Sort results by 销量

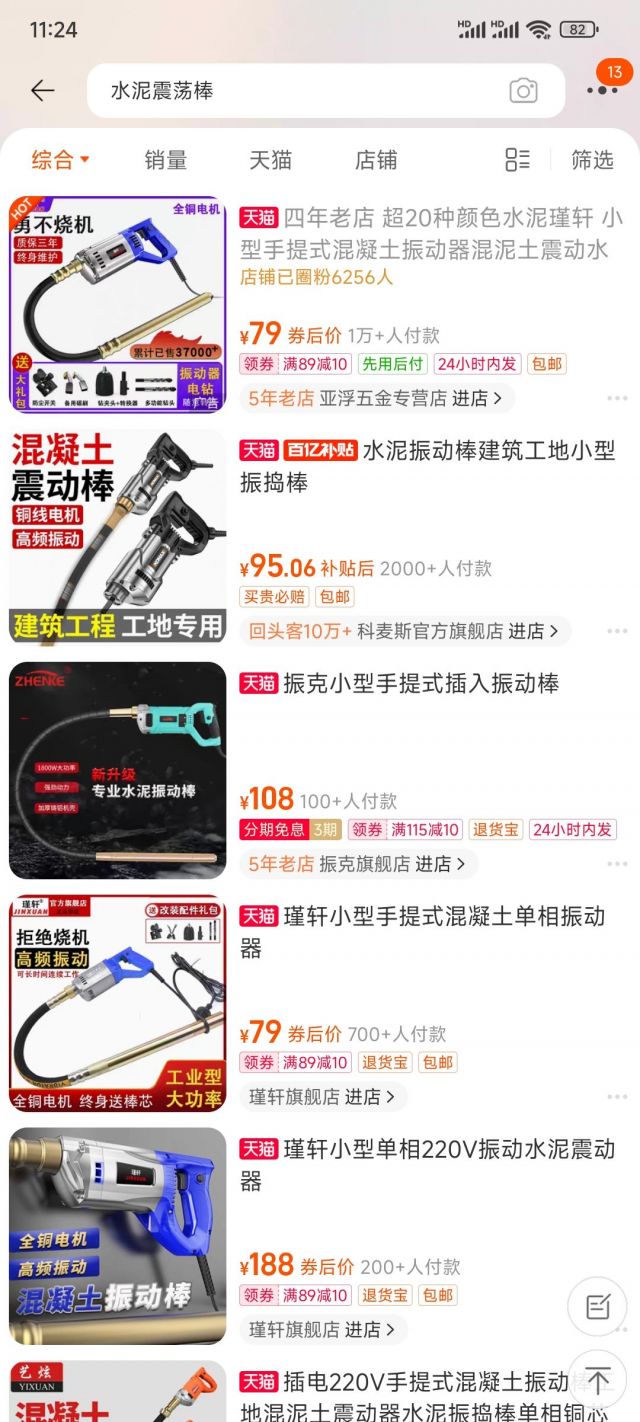[x=166, y=160]
